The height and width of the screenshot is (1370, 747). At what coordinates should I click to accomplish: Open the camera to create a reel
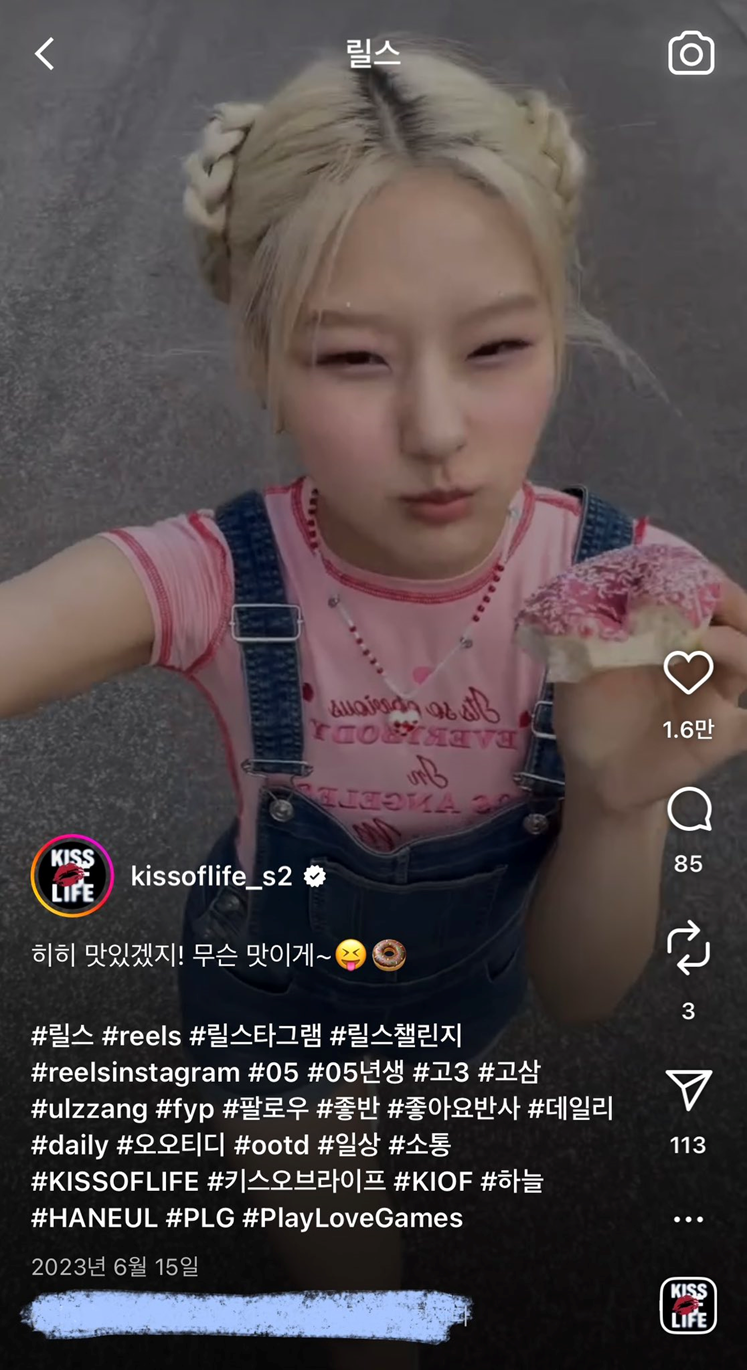[x=691, y=54]
